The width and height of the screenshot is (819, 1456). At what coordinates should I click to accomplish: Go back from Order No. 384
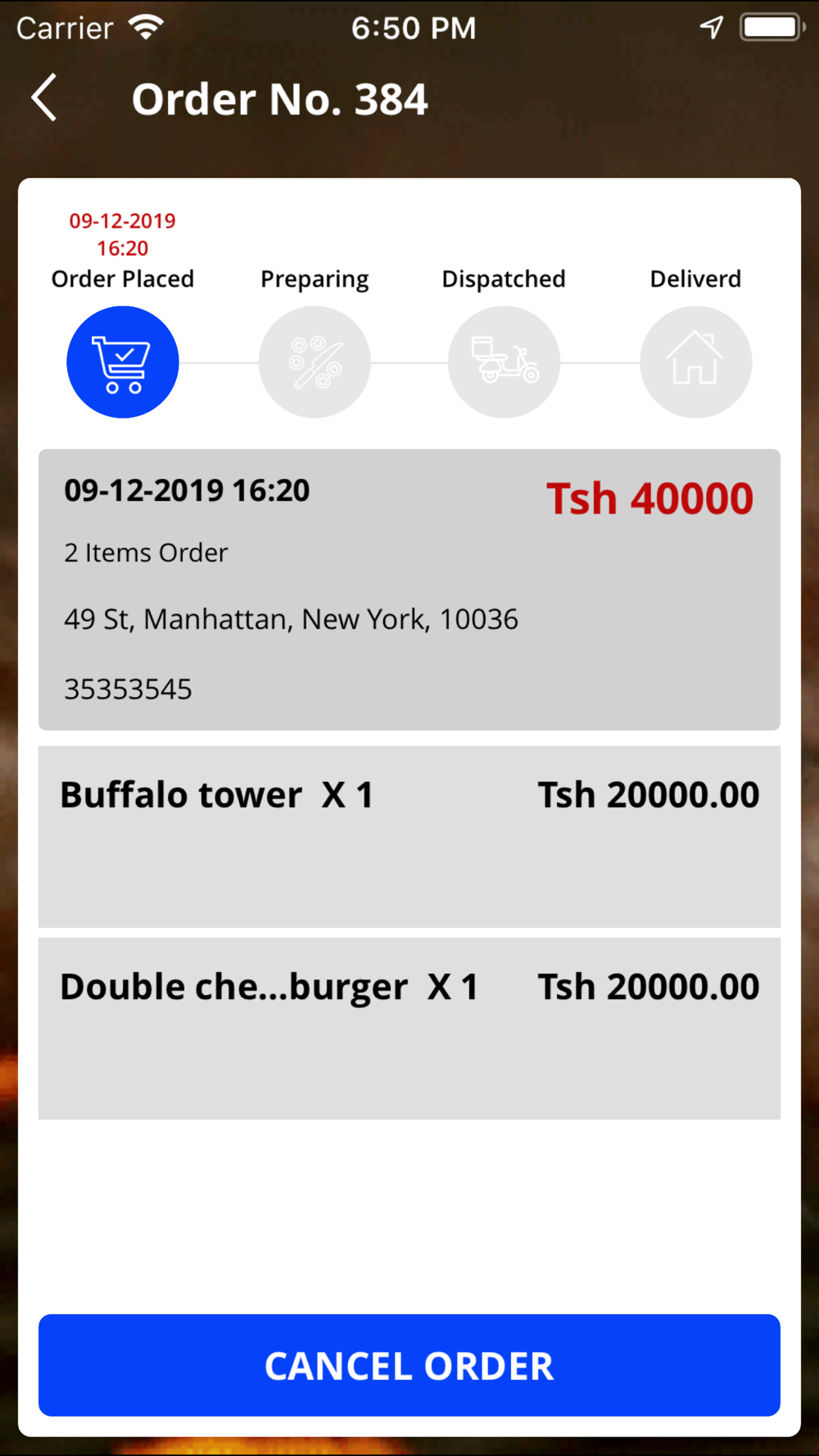pos(44,97)
